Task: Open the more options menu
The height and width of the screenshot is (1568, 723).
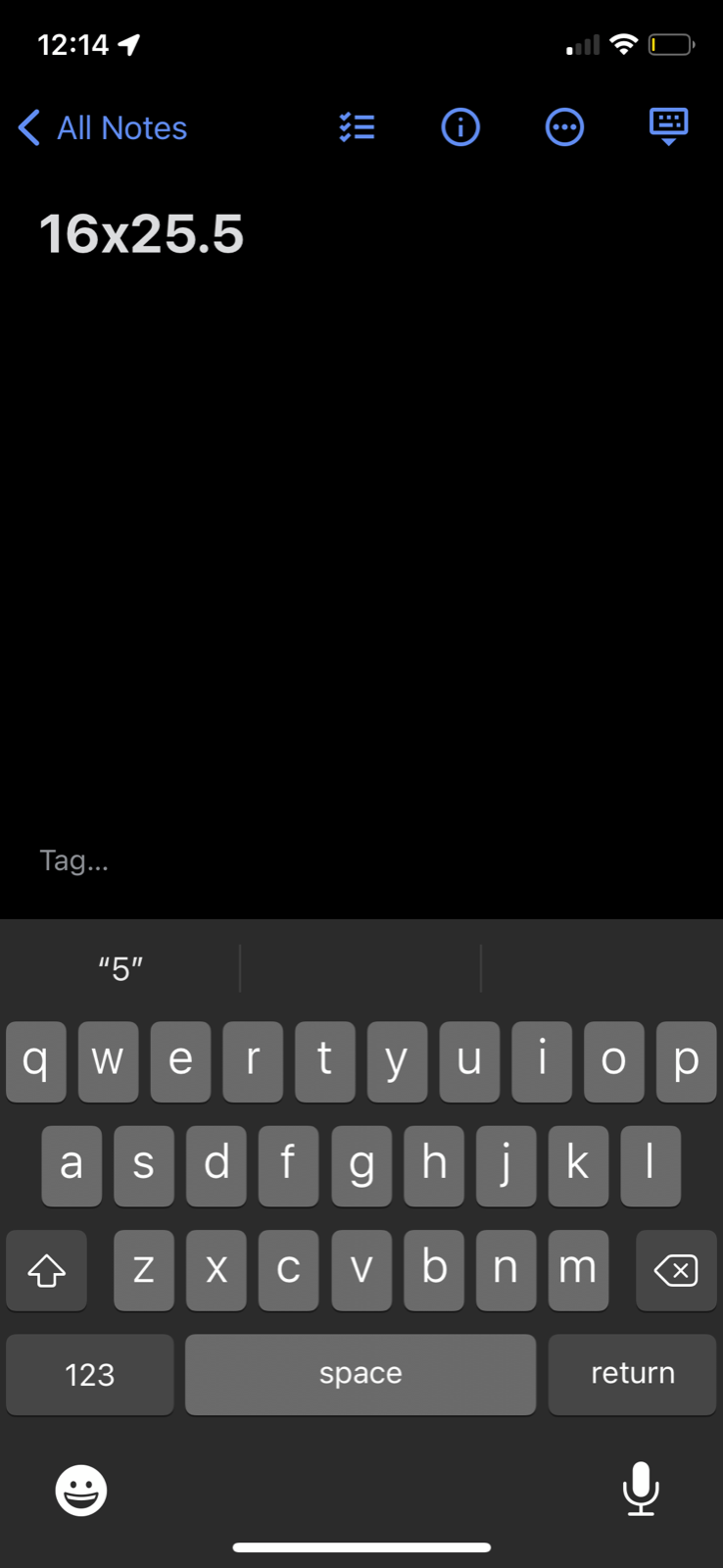Action: (x=564, y=127)
